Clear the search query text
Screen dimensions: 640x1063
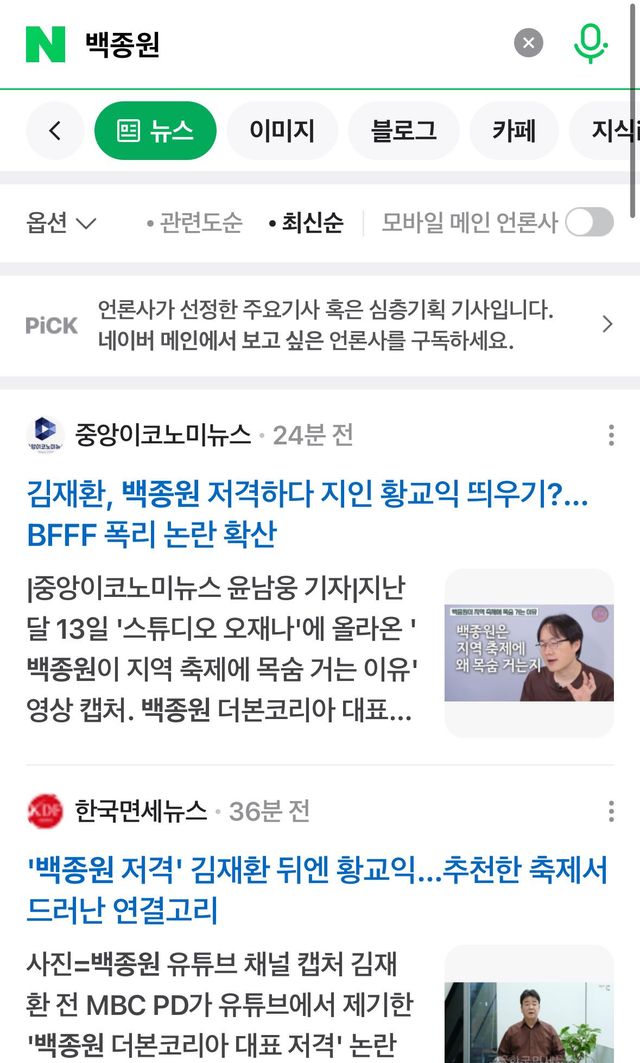[x=529, y=43]
